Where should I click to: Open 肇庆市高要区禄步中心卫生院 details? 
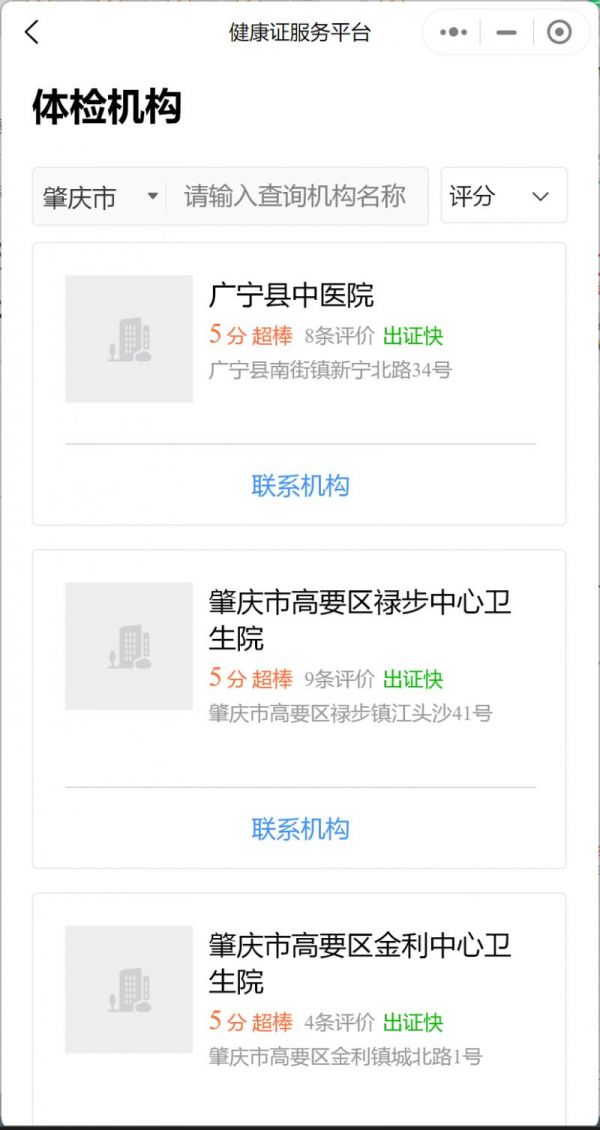coord(360,620)
